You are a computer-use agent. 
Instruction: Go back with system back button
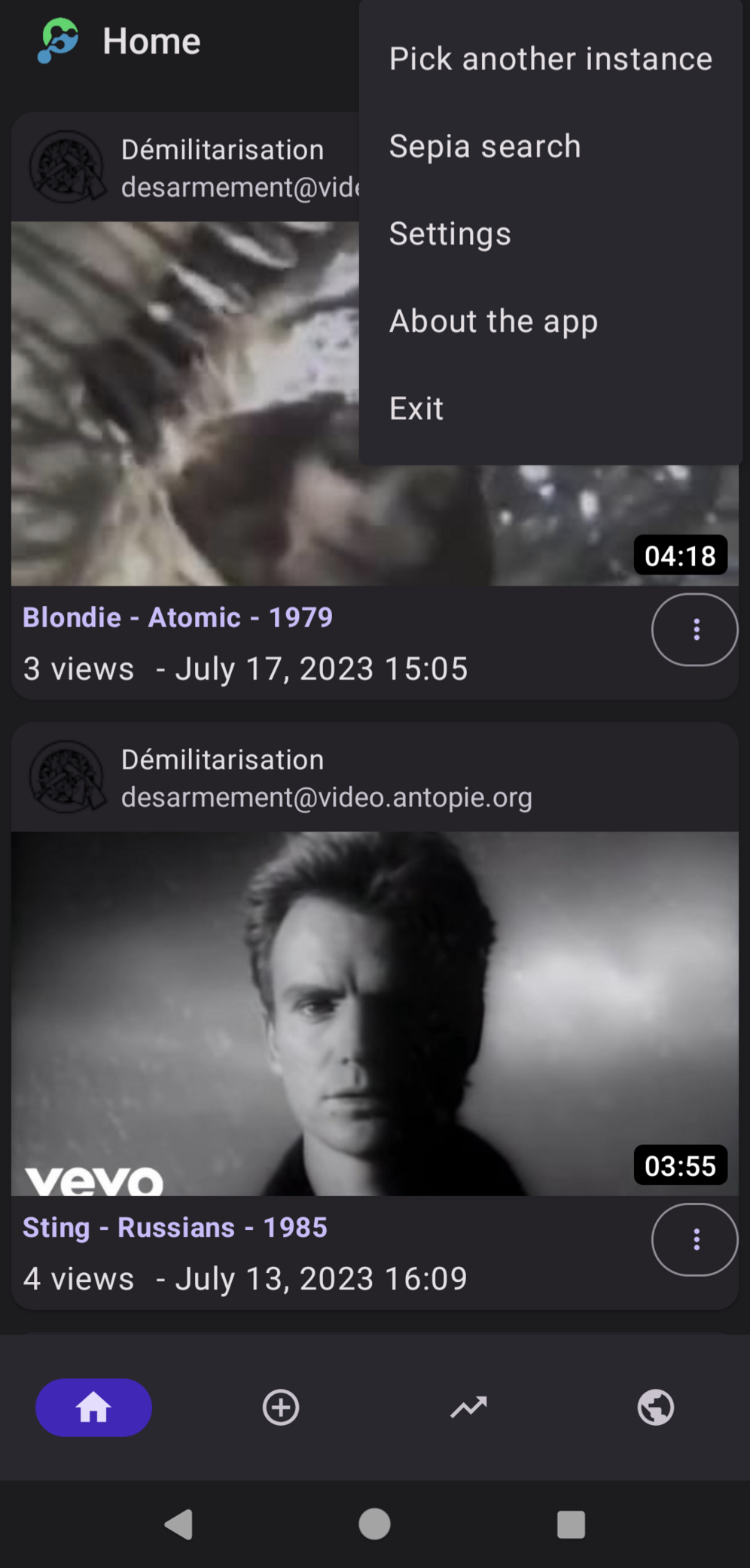pyautogui.click(x=179, y=1524)
